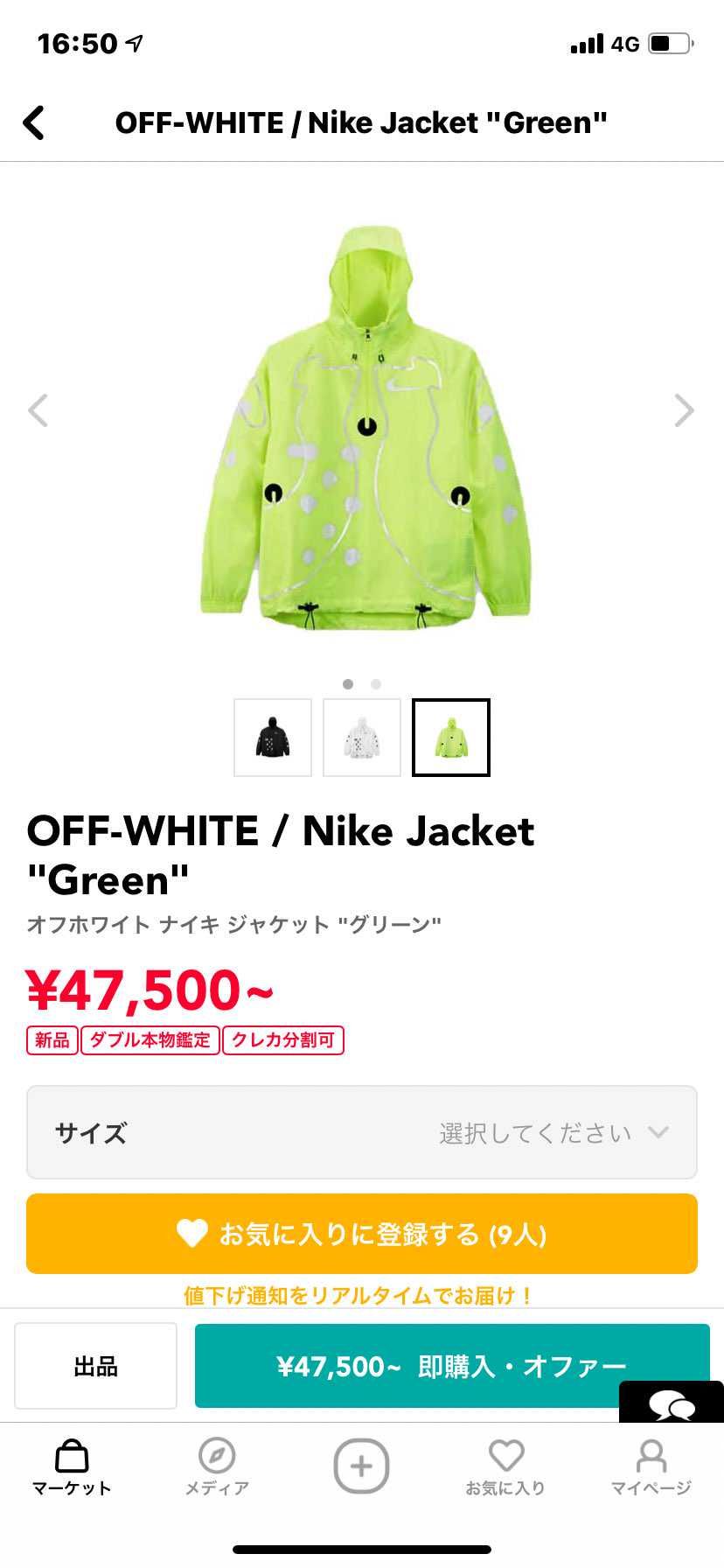
Task: Select the second gray page dot
Action: click(376, 684)
